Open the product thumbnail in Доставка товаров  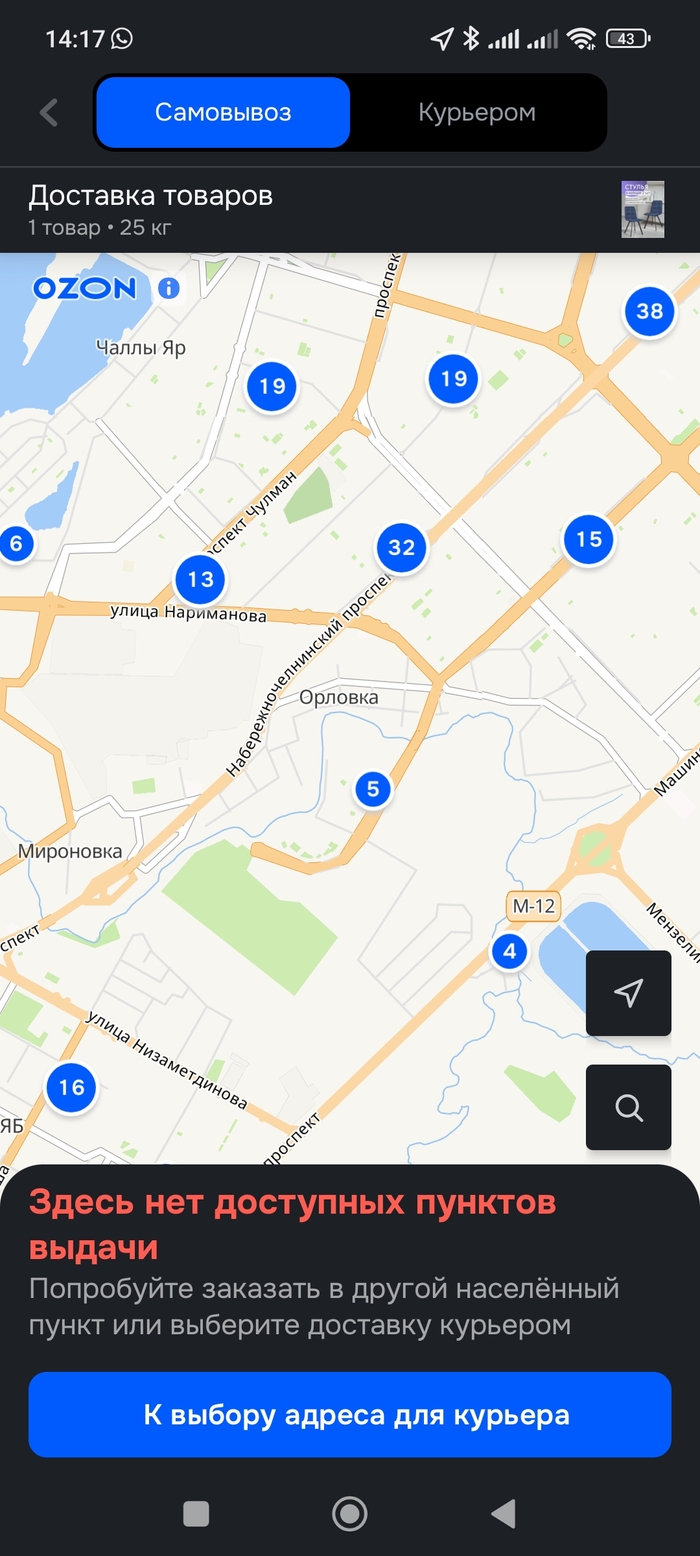[x=642, y=209]
